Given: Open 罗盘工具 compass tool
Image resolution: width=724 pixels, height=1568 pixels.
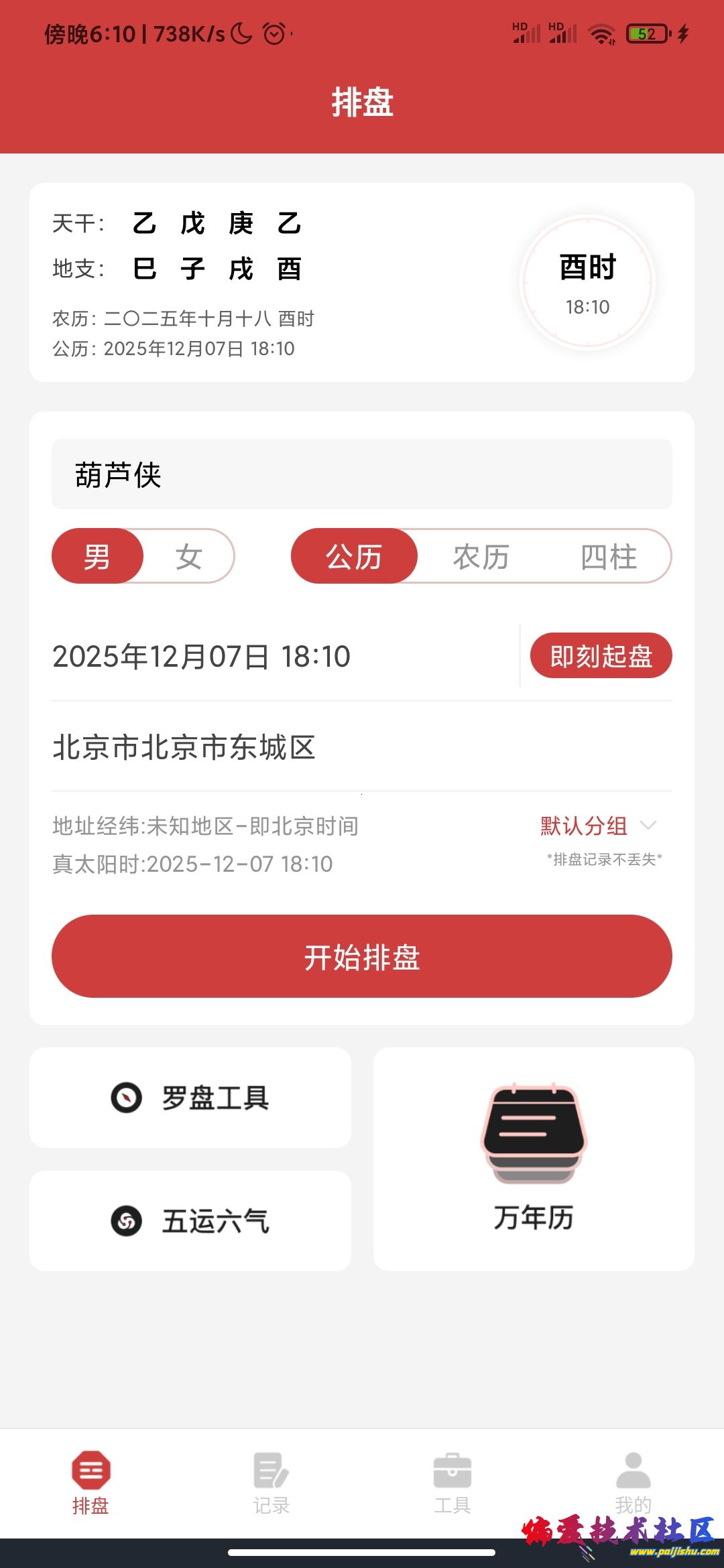Looking at the screenshot, I should [x=190, y=1098].
